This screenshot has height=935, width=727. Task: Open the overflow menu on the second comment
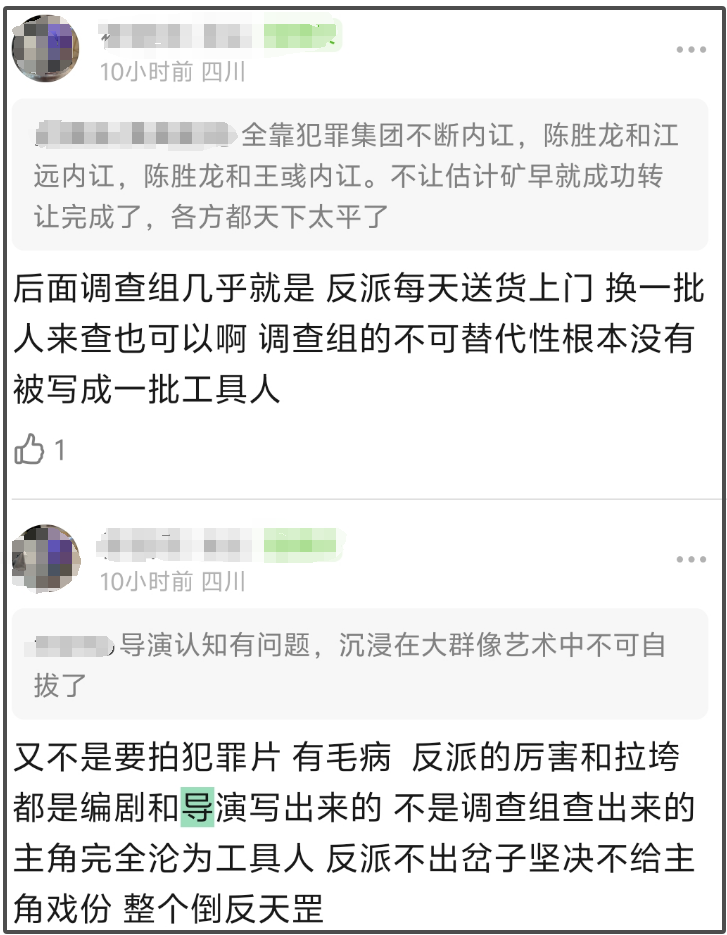pyautogui.click(x=691, y=559)
